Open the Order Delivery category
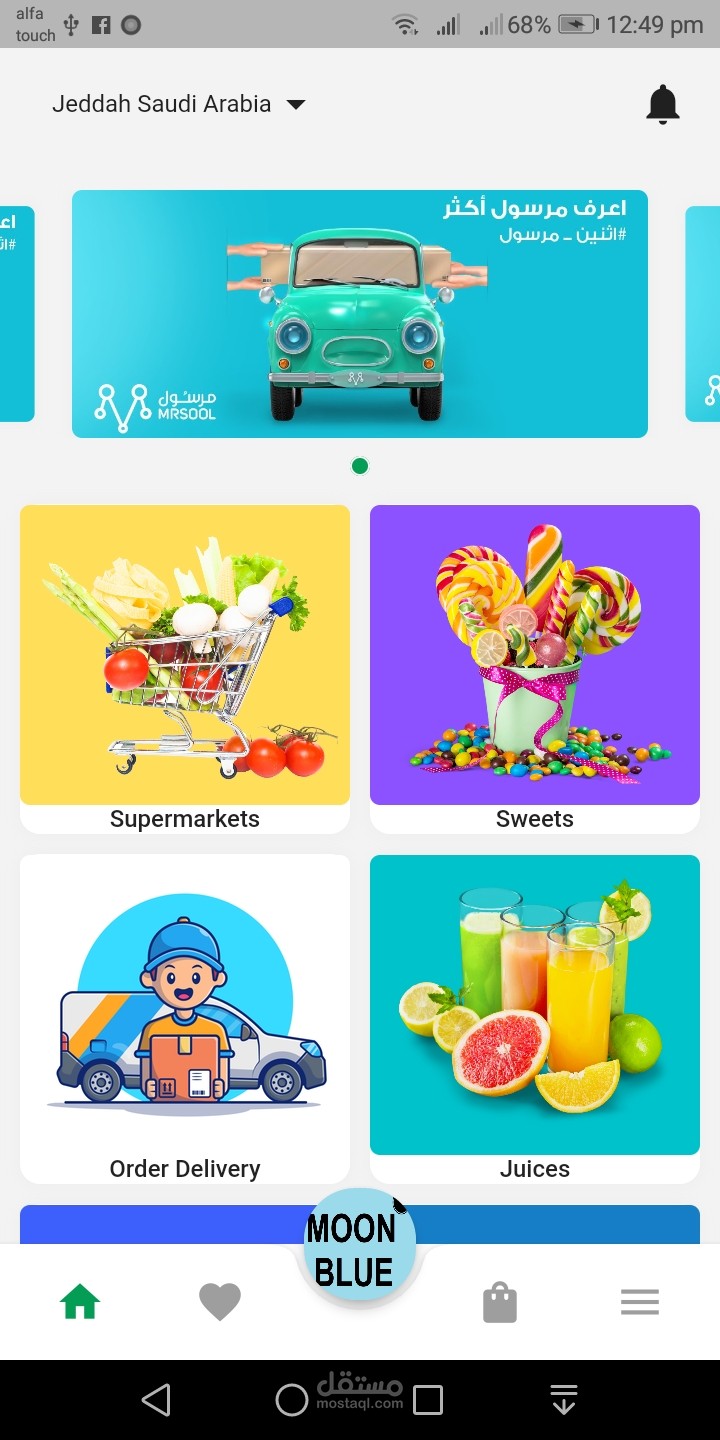 coord(185,1019)
